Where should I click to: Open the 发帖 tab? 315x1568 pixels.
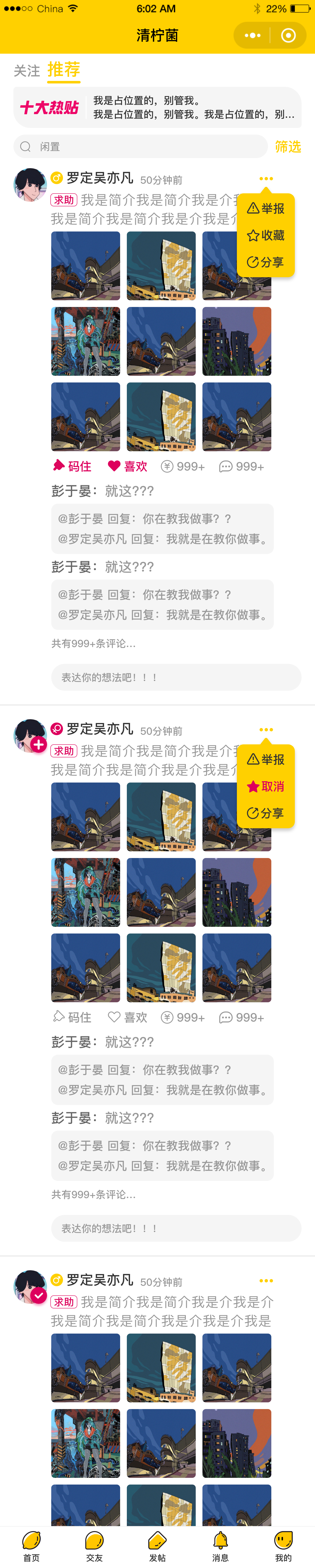point(157,1546)
